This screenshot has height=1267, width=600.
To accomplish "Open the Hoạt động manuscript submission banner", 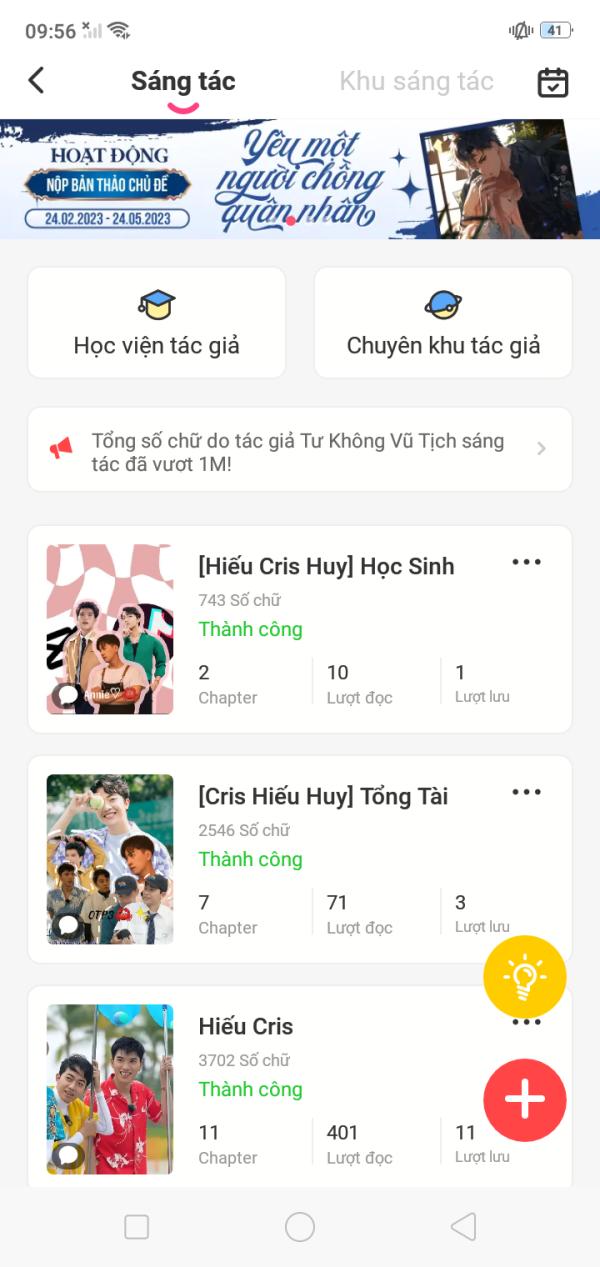I will pos(300,179).
